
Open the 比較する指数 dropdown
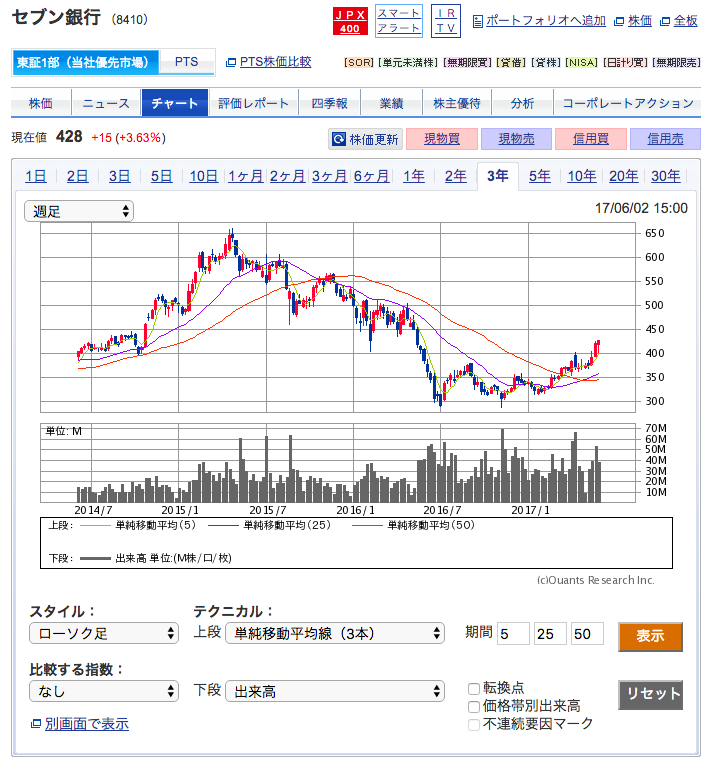[104, 691]
